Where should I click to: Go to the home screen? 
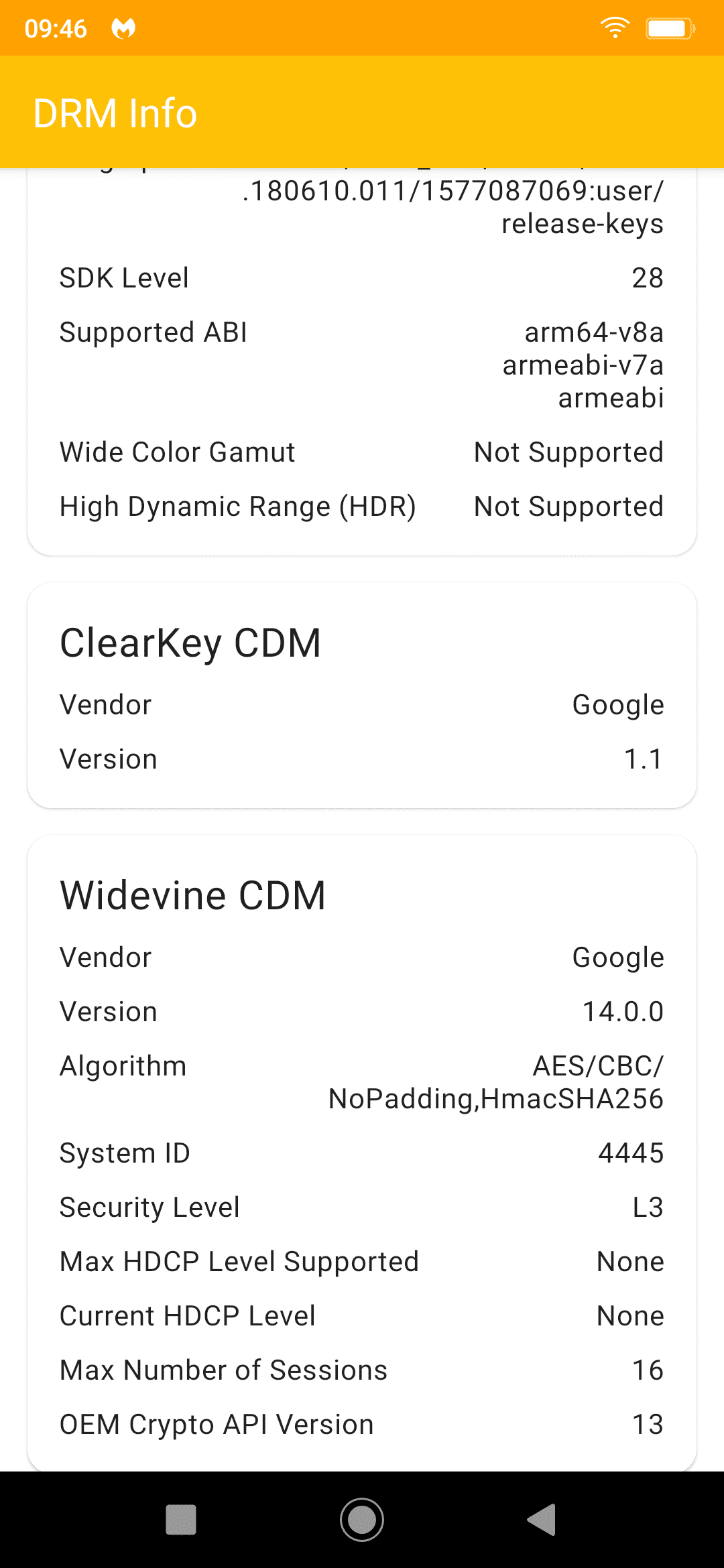pyautogui.click(x=362, y=1519)
